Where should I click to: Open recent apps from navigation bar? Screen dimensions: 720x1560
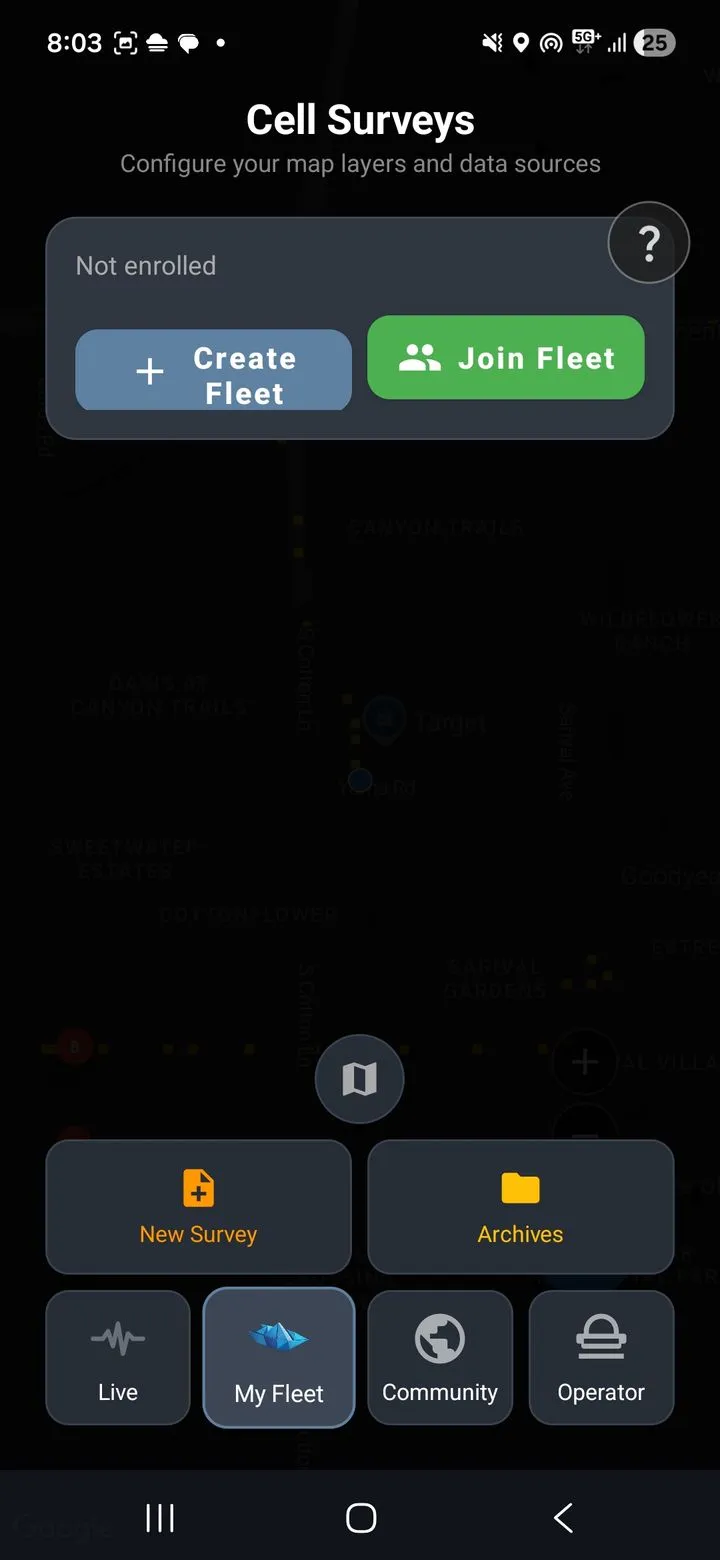click(x=160, y=1518)
